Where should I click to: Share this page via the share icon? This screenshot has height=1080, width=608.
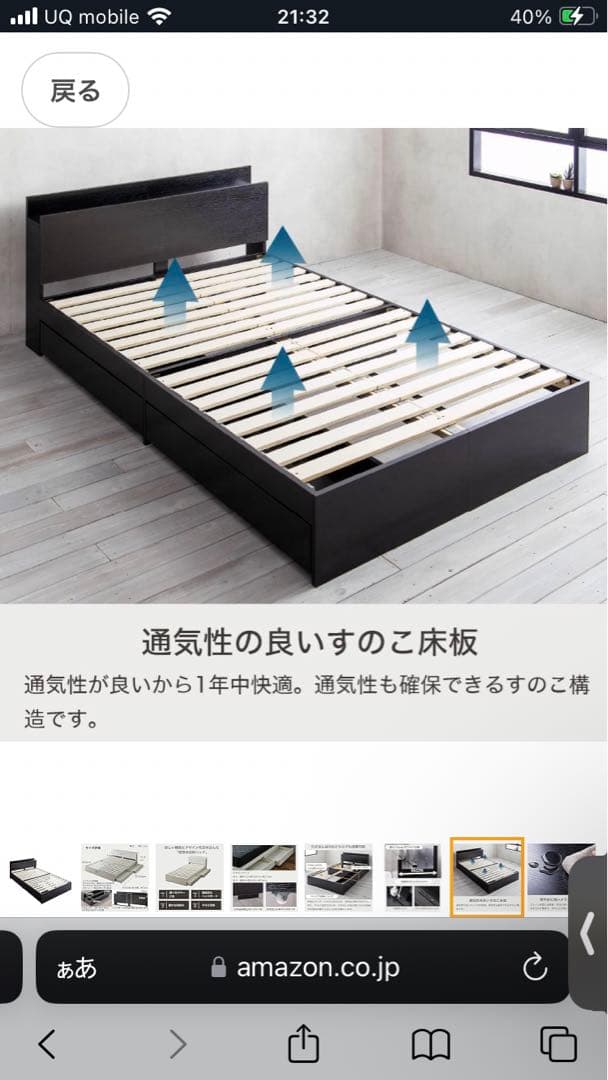click(303, 1044)
